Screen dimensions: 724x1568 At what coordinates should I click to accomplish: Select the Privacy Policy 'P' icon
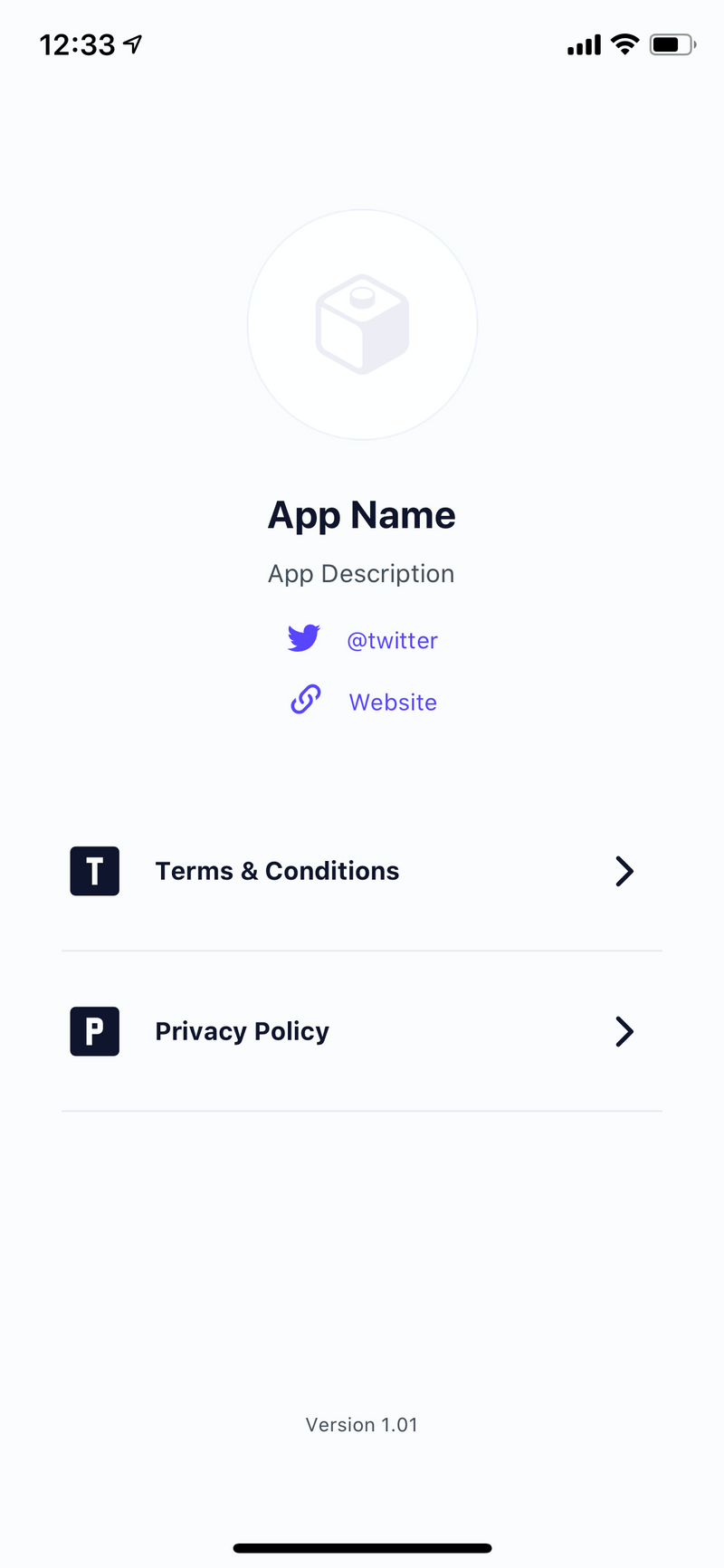coord(94,1030)
